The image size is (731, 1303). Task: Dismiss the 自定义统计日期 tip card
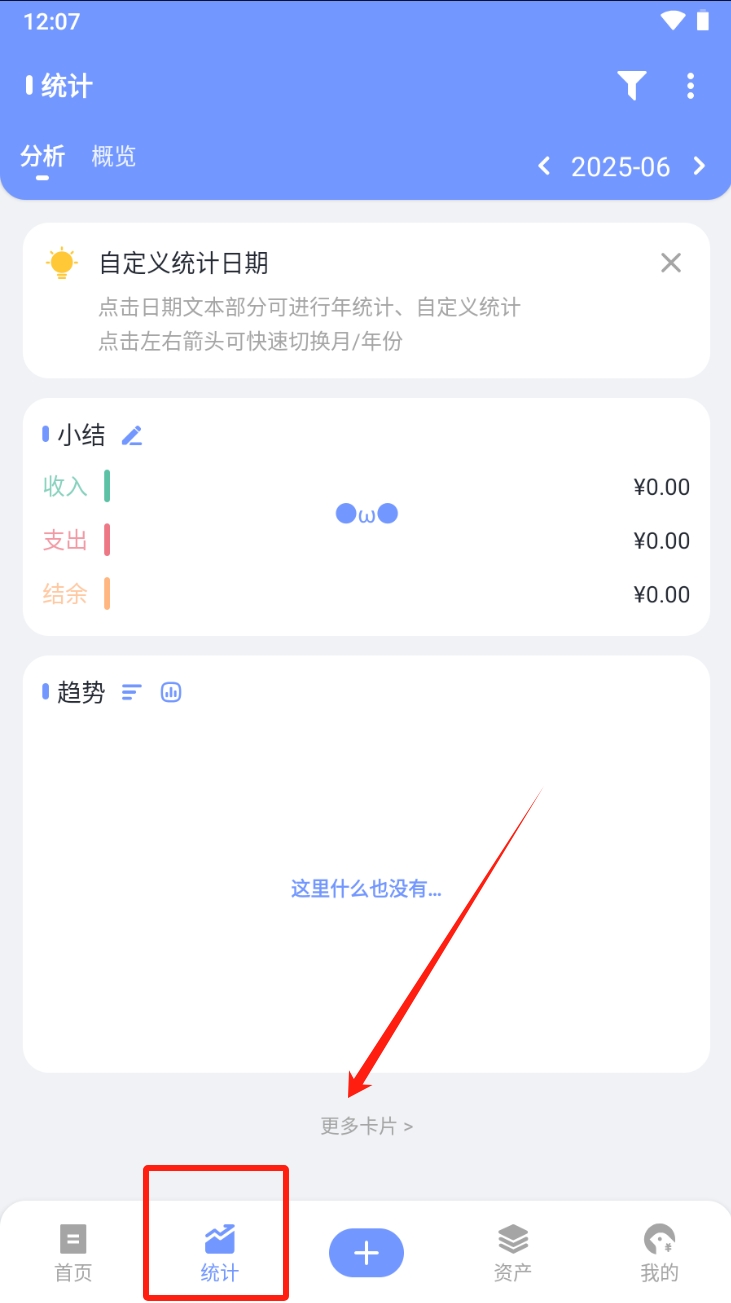671,263
